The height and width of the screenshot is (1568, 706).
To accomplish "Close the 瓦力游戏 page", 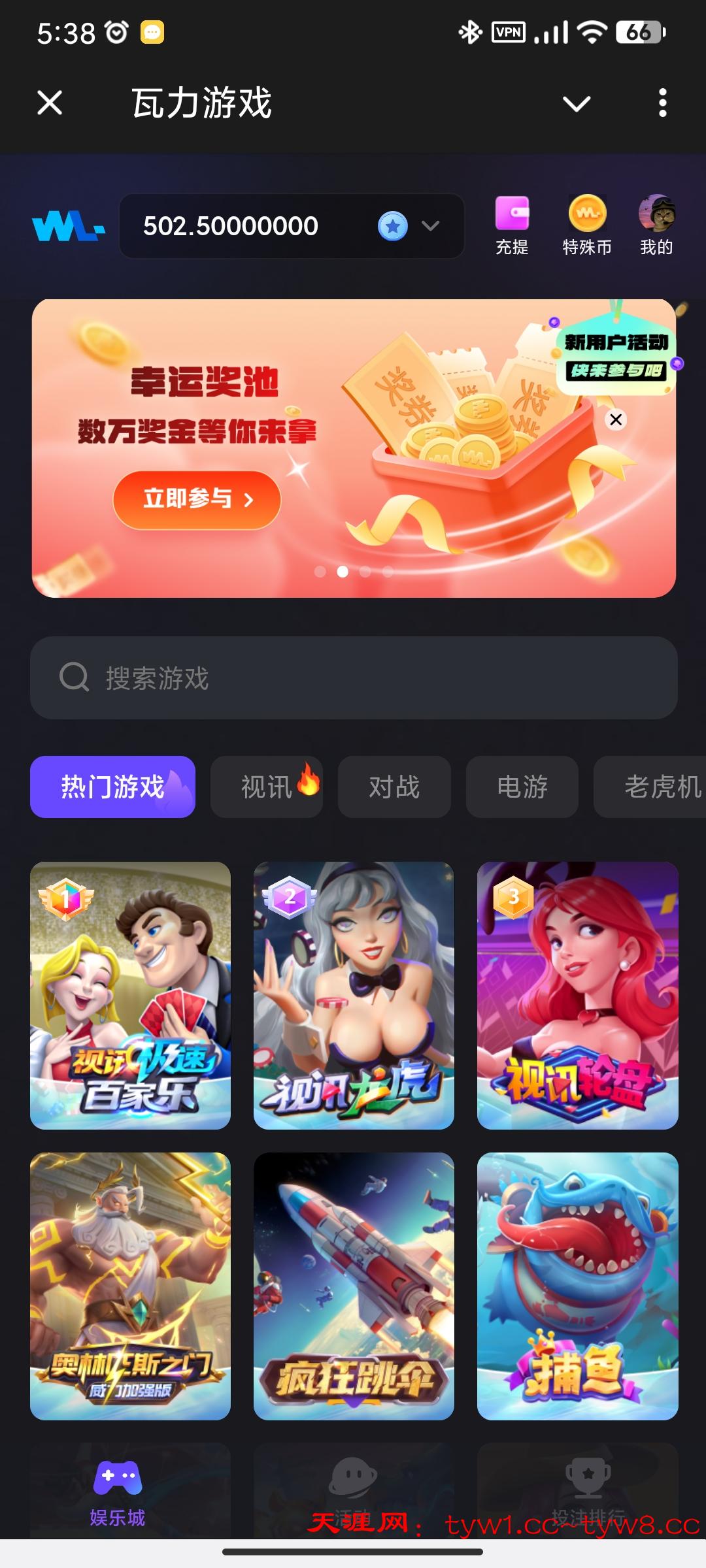I will (x=50, y=103).
